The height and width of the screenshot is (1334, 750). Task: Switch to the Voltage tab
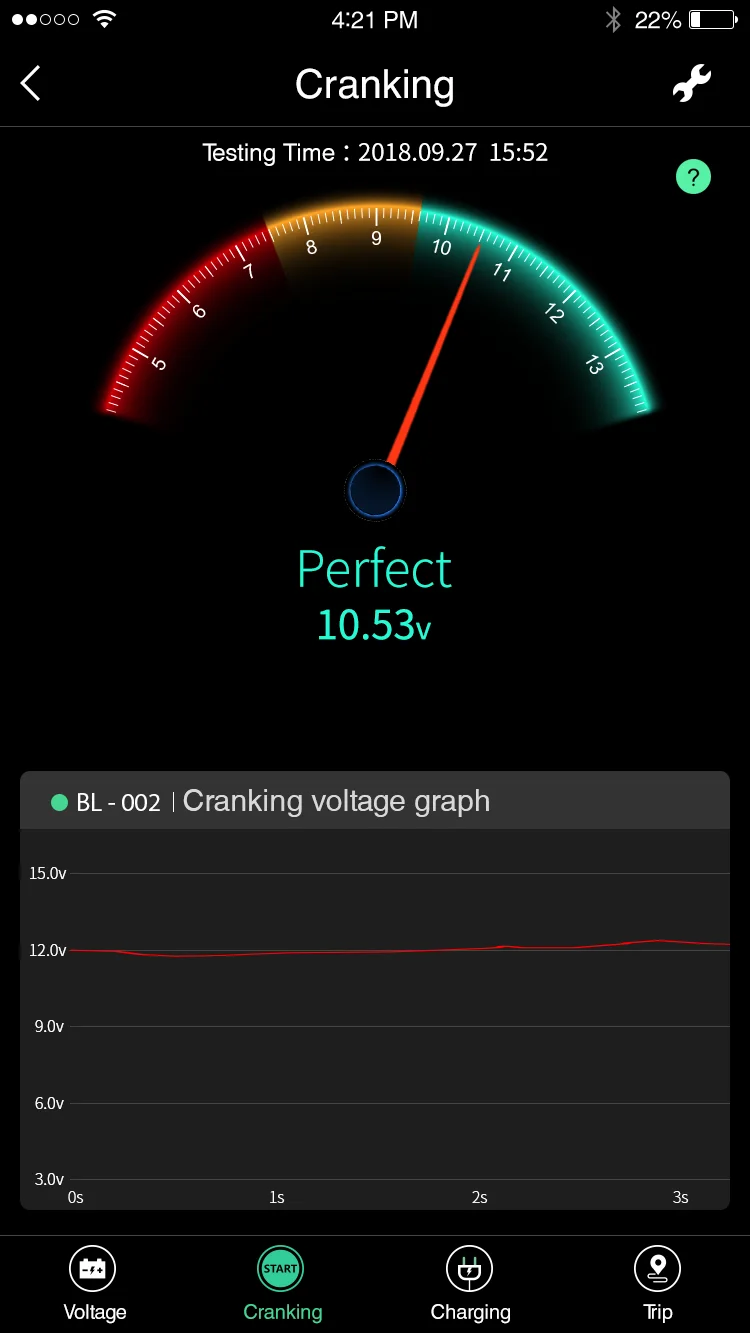point(95,1284)
